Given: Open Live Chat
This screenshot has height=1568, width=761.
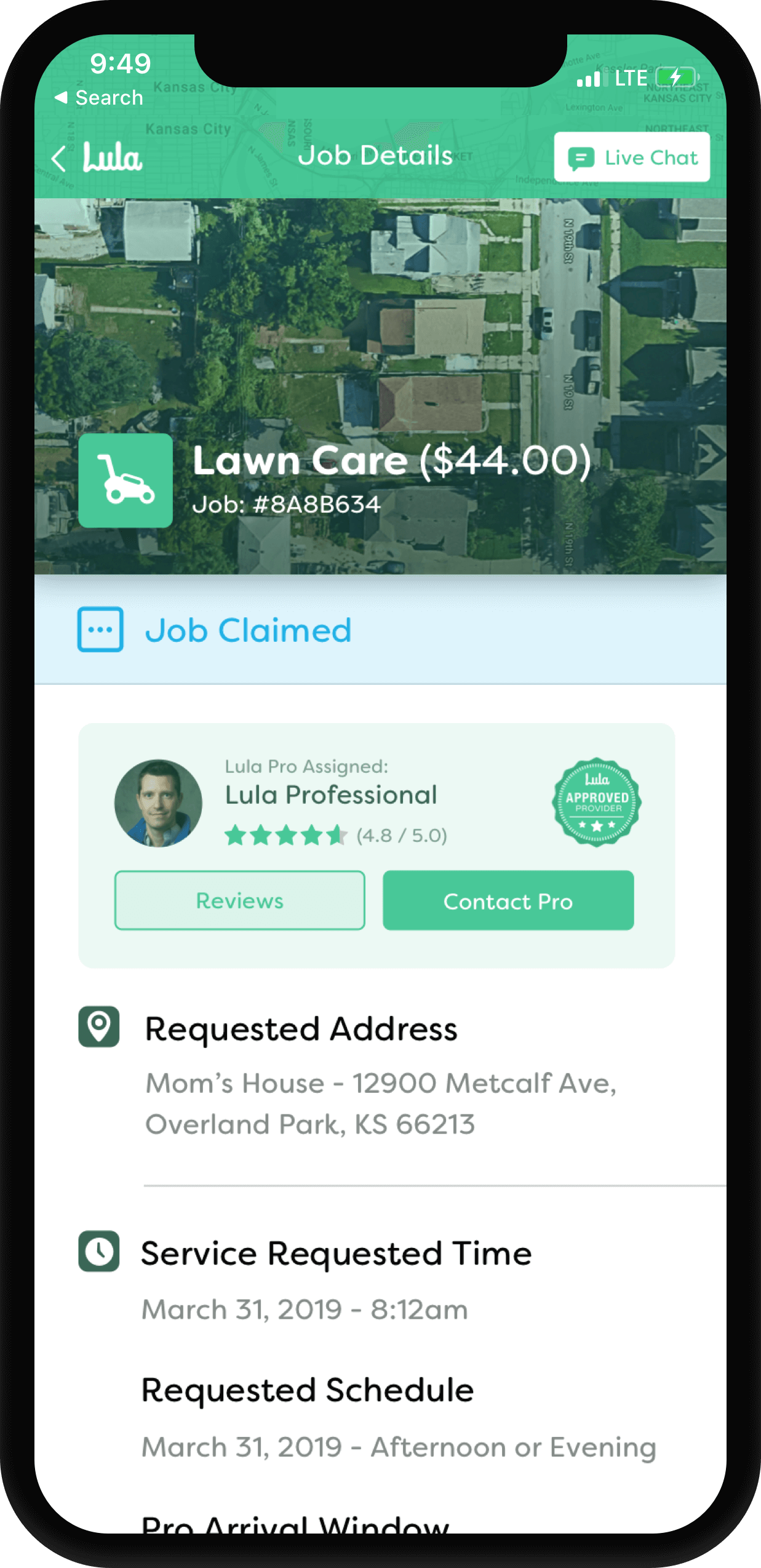Looking at the screenshot, I should (632, 157).
